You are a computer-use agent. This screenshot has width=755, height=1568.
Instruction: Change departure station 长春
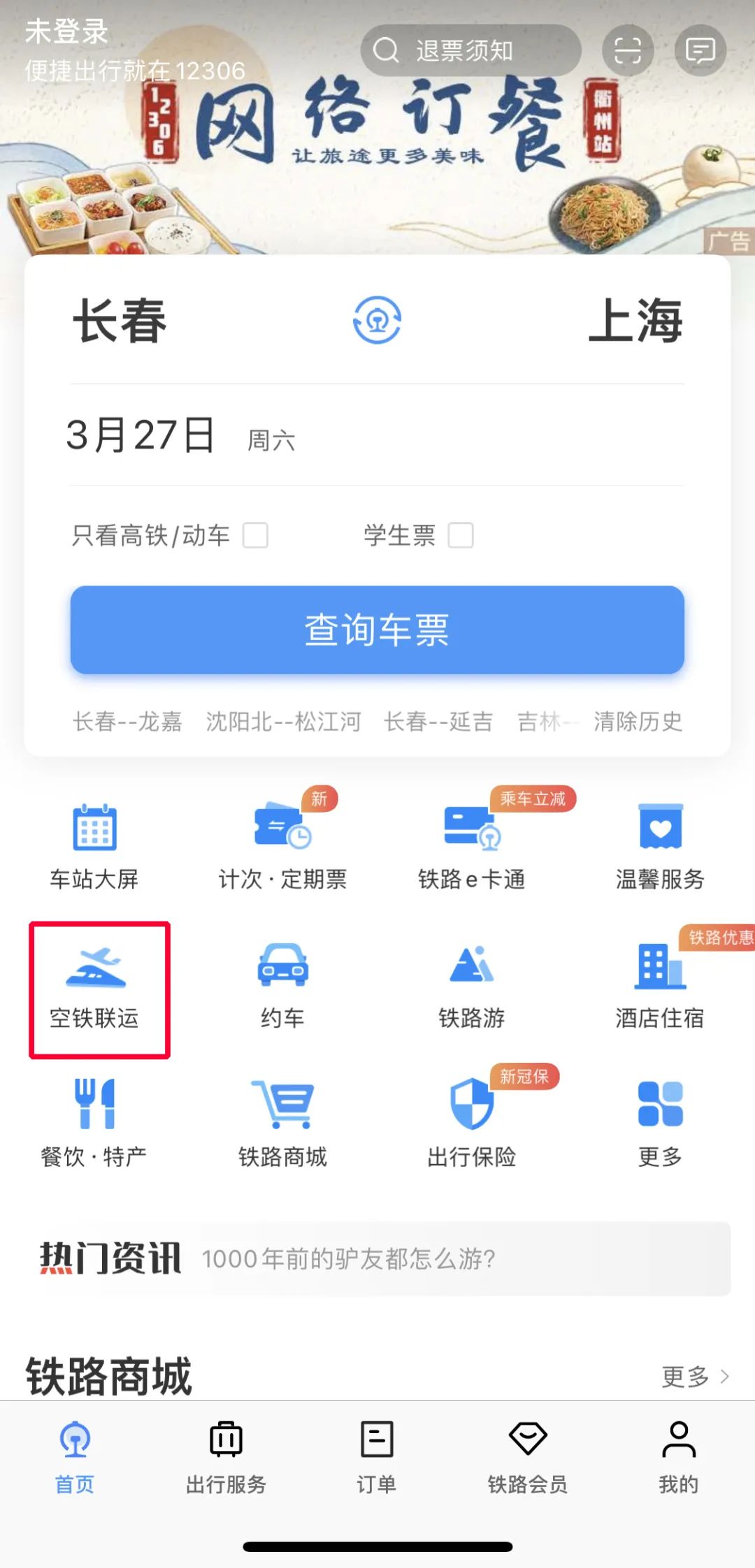[x=120, y=321]
